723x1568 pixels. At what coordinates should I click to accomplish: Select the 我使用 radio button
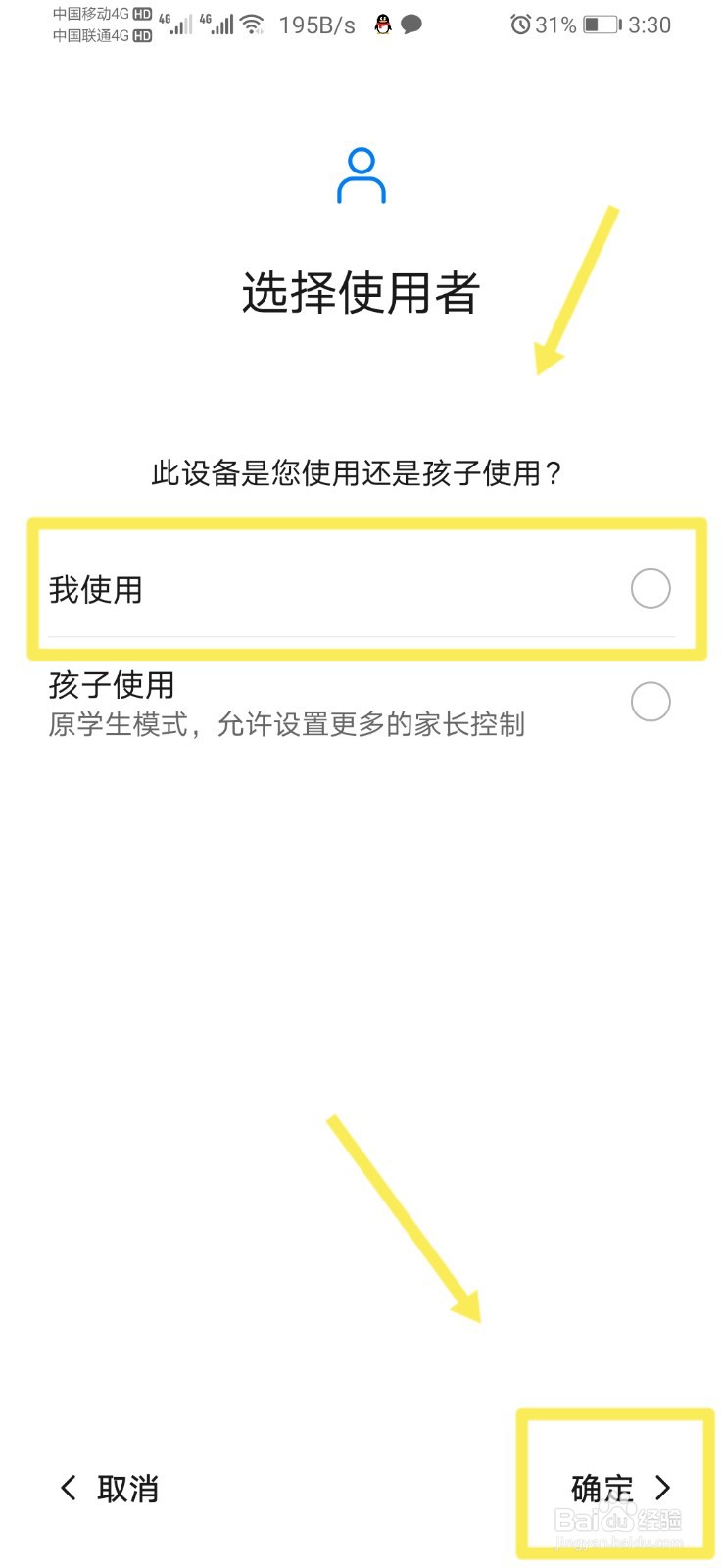pos(650,588)
